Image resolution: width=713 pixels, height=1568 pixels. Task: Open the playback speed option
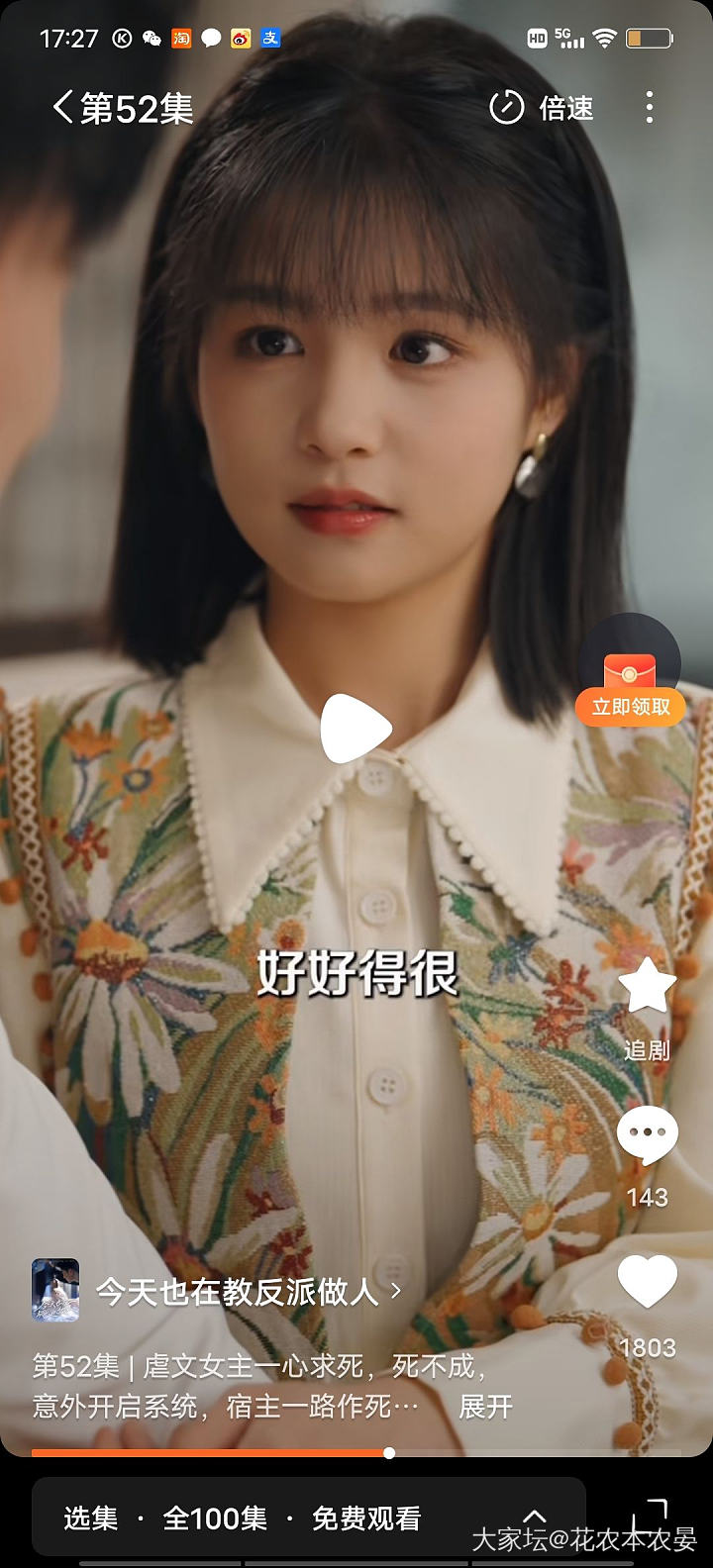point(542,108)
